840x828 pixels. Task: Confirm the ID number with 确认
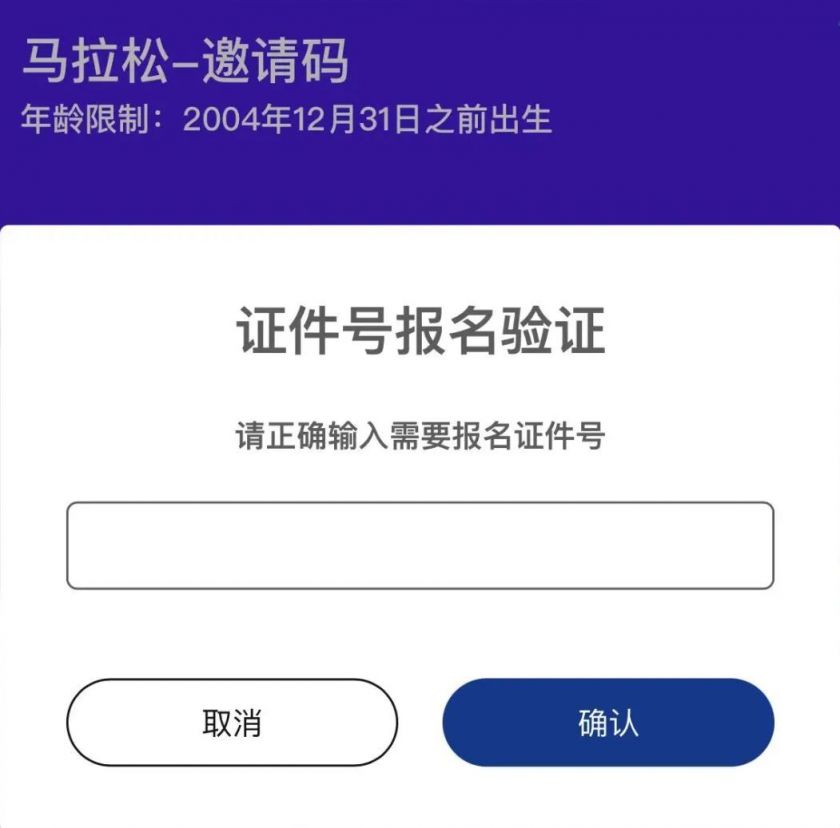[608, 723]
